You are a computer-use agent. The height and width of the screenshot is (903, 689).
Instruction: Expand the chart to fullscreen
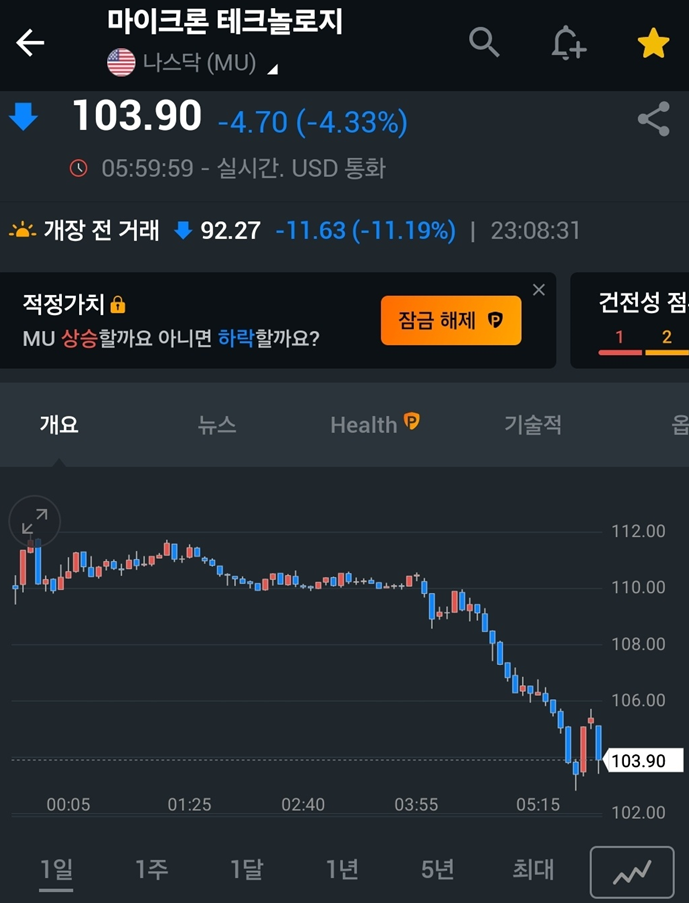pyautogui.click(x=35, y=521)
